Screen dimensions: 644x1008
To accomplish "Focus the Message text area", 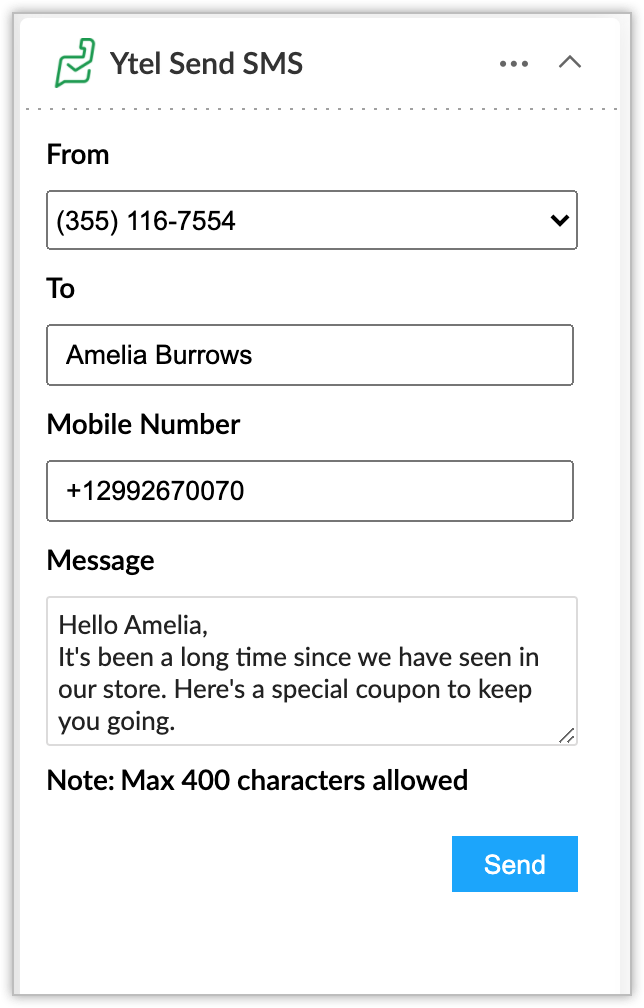I will [x=312, y=671].
